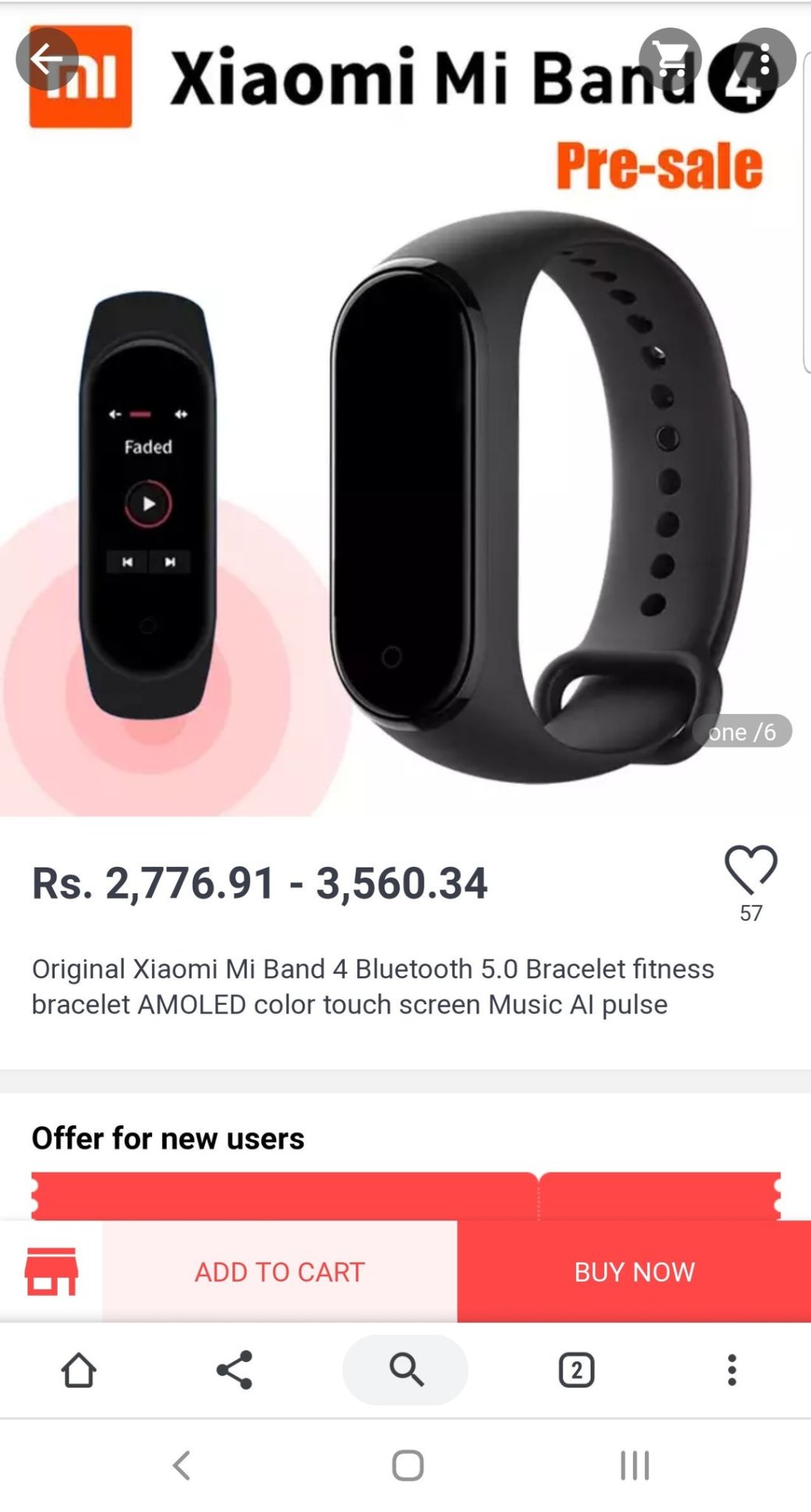Tap Buy Now
This screenshot has width=811, height=1512.
tap(634, 1272)
